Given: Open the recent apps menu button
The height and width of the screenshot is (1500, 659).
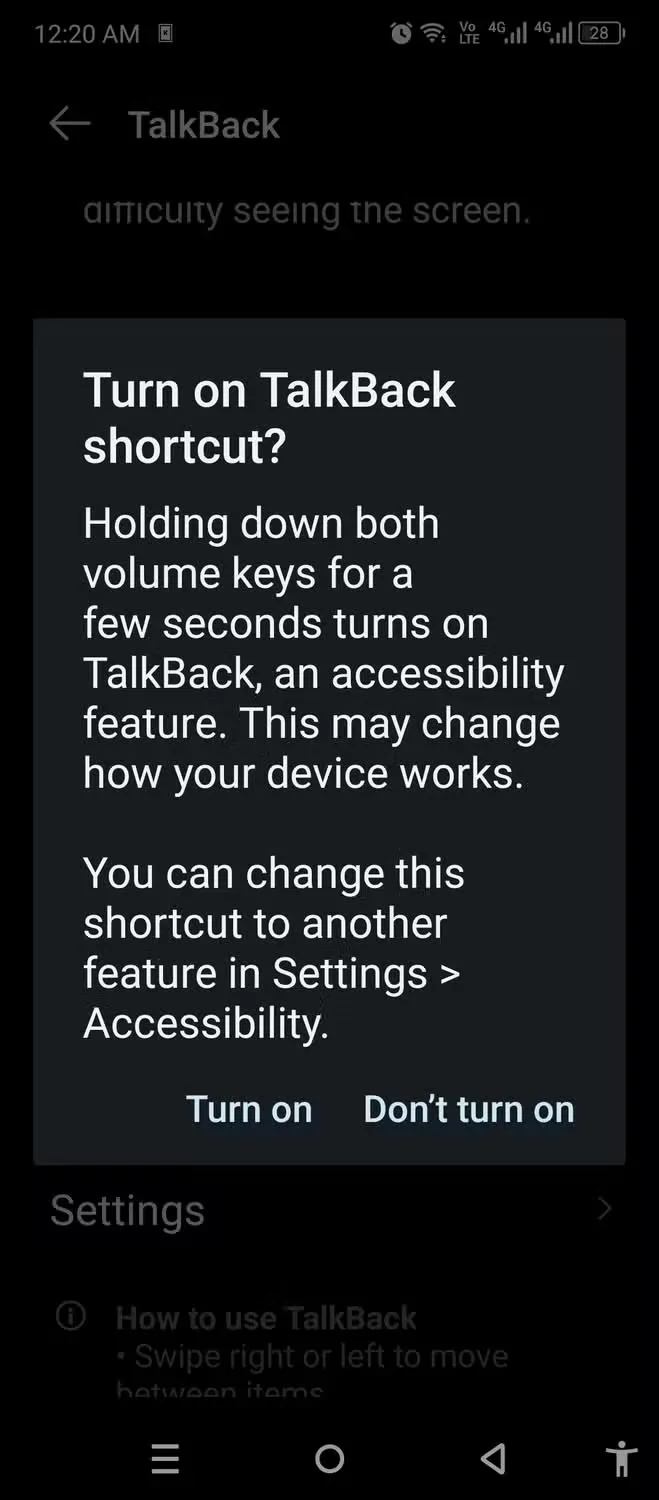Looking at the screenshot, I should coord(165,1459).
